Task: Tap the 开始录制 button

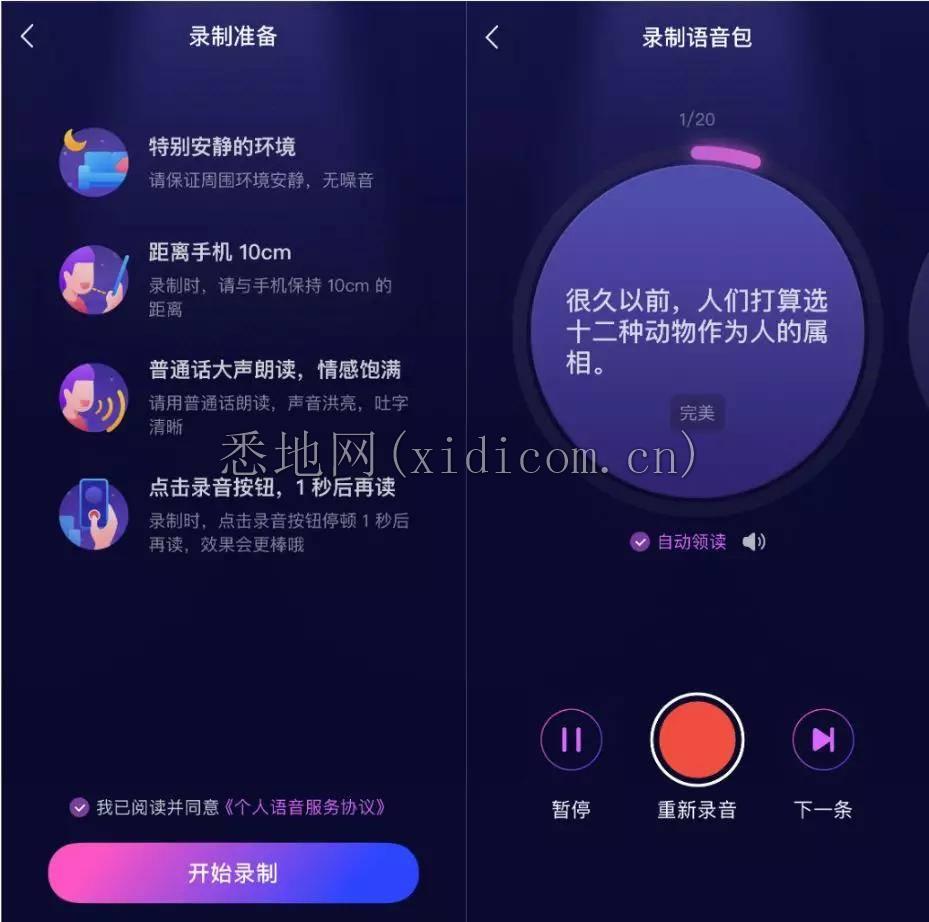Action: click(x=233, y=872)
